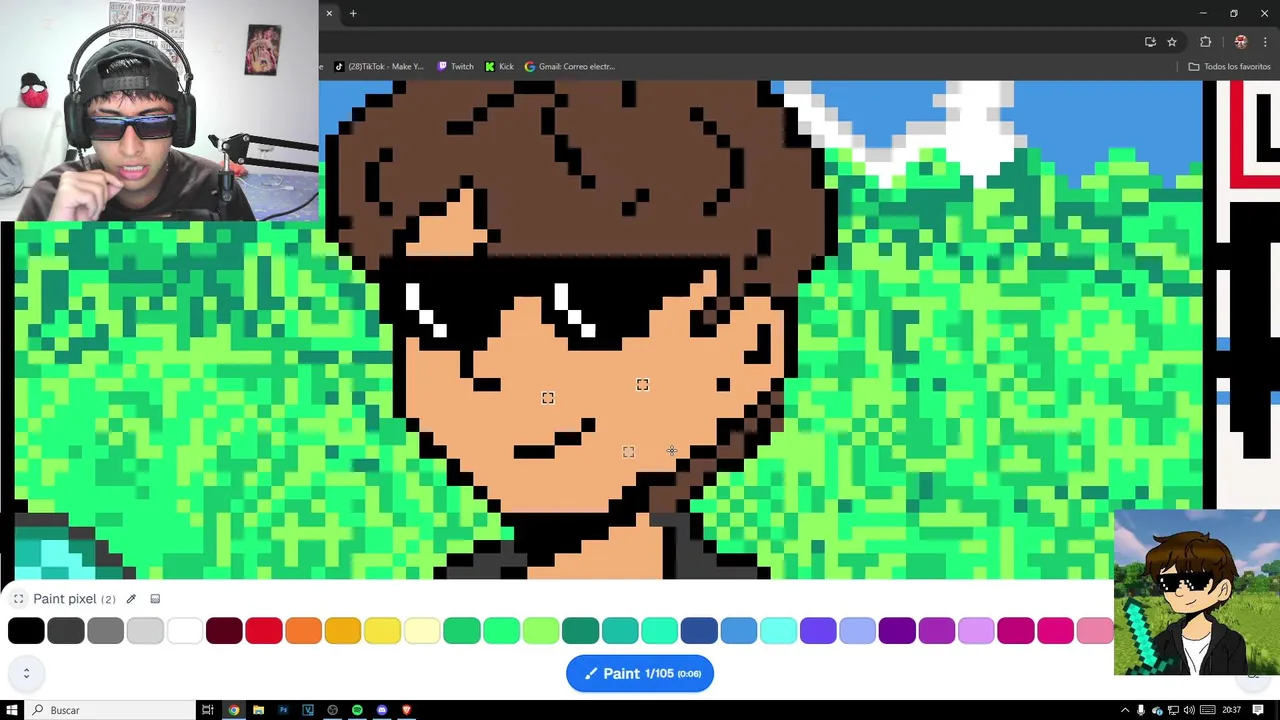The image size is (1280, 720).
Task: Tap the eraser icon beside Paint pixel
Action: click(x=155, y=599)
